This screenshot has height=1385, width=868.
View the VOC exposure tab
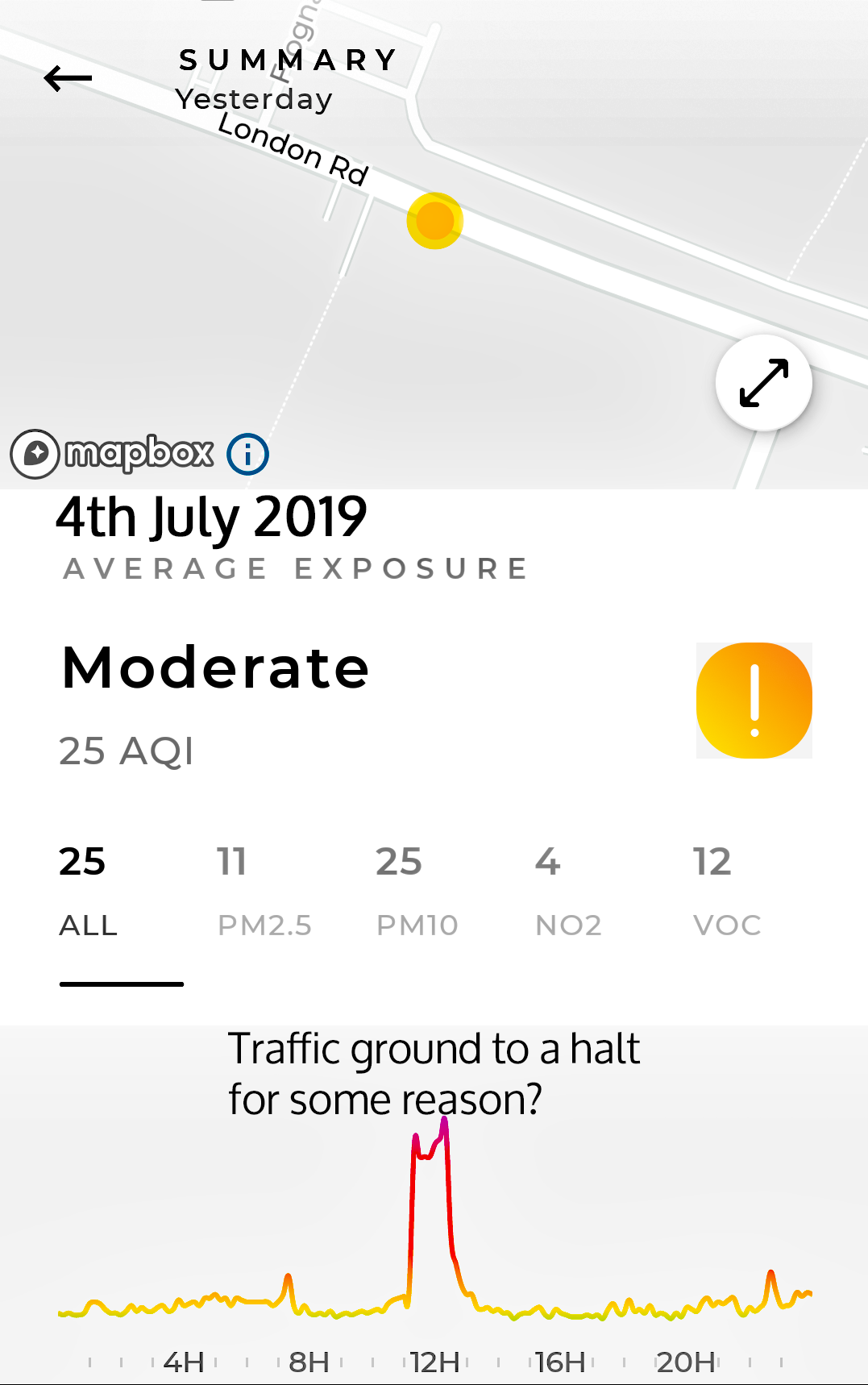[x=726, y=891]
